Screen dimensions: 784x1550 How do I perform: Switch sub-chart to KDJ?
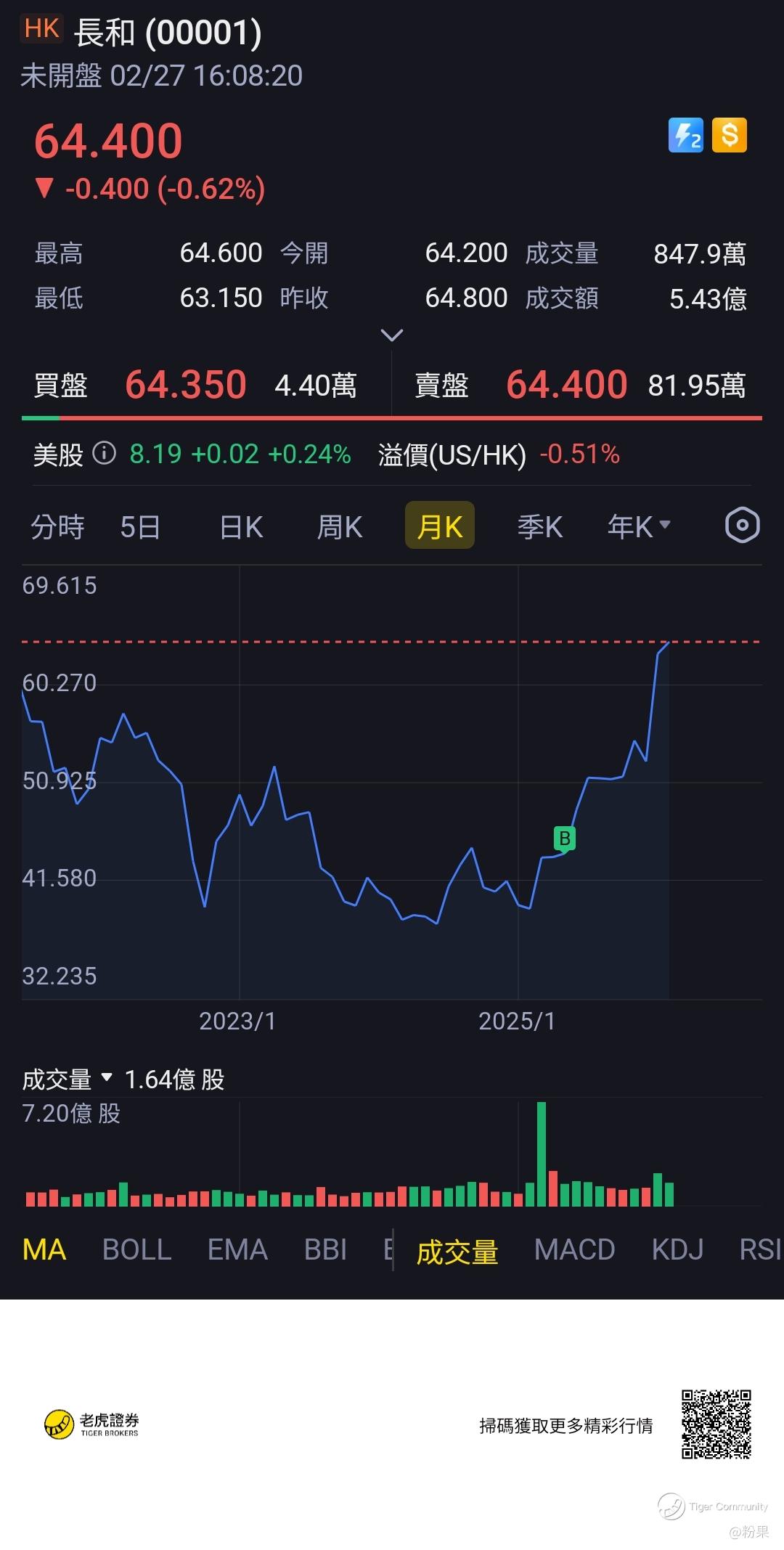point(677,1249)
